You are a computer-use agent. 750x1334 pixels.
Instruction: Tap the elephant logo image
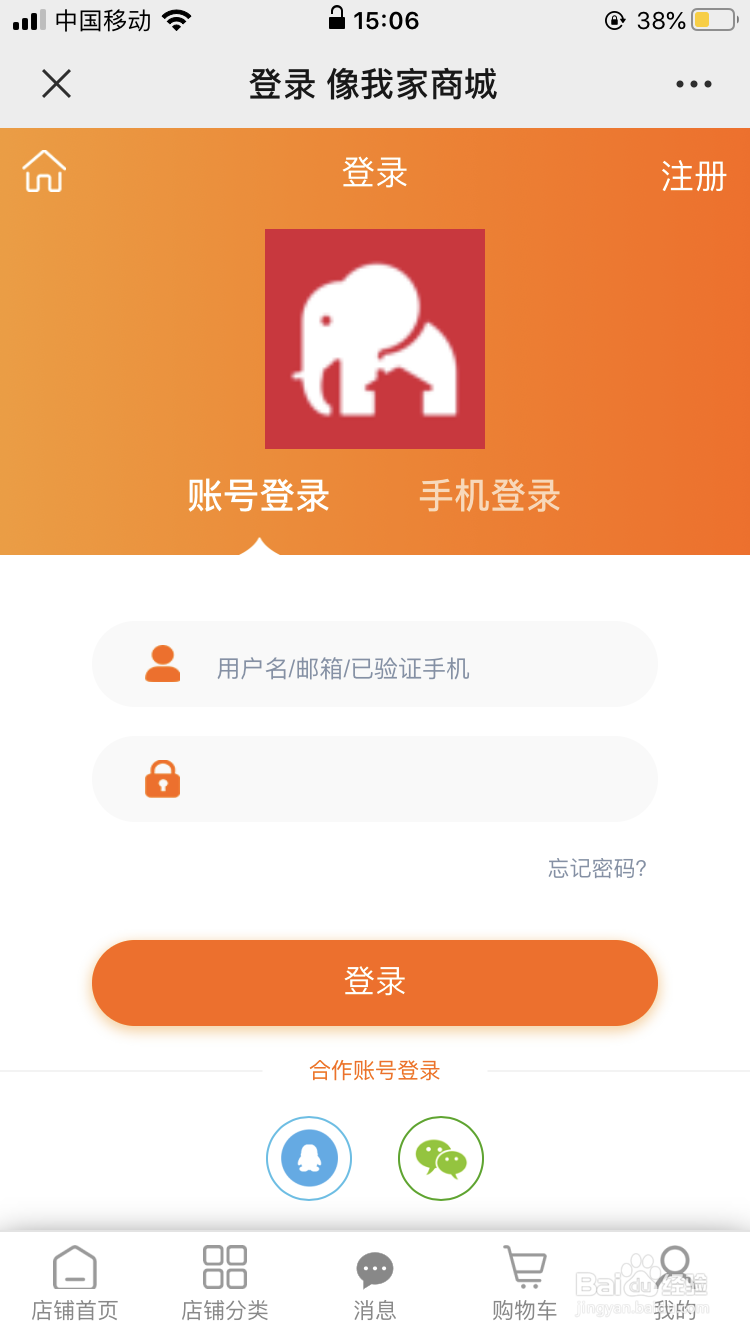coord(374,338)
